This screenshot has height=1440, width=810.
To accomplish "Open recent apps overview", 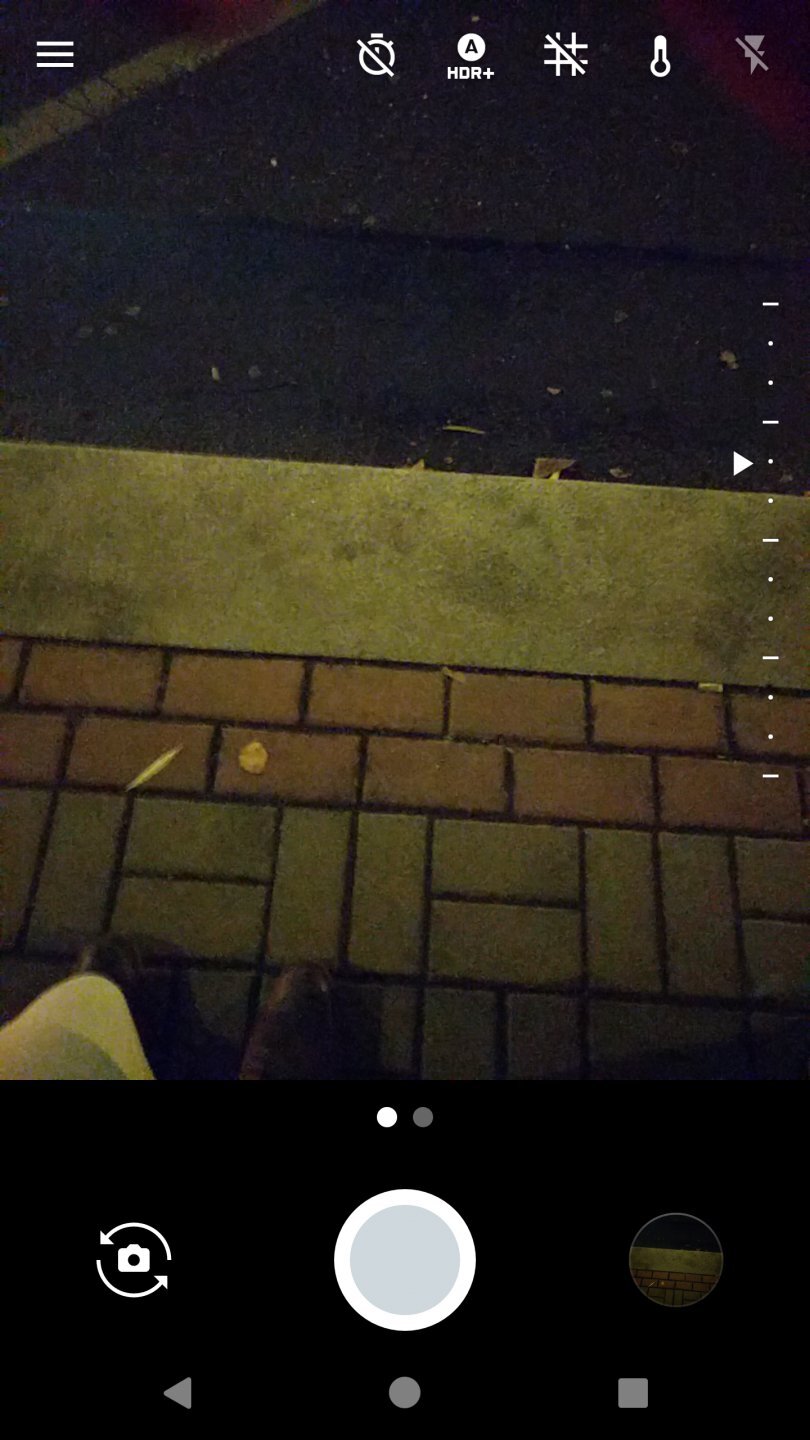I will tap(632, 1392).
